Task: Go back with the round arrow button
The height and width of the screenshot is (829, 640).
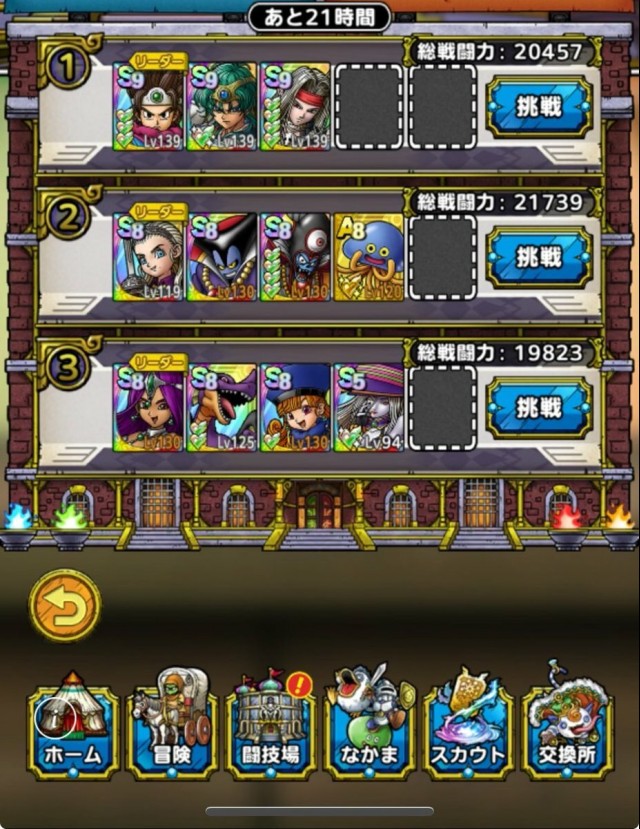Action: tap(65, 605)
